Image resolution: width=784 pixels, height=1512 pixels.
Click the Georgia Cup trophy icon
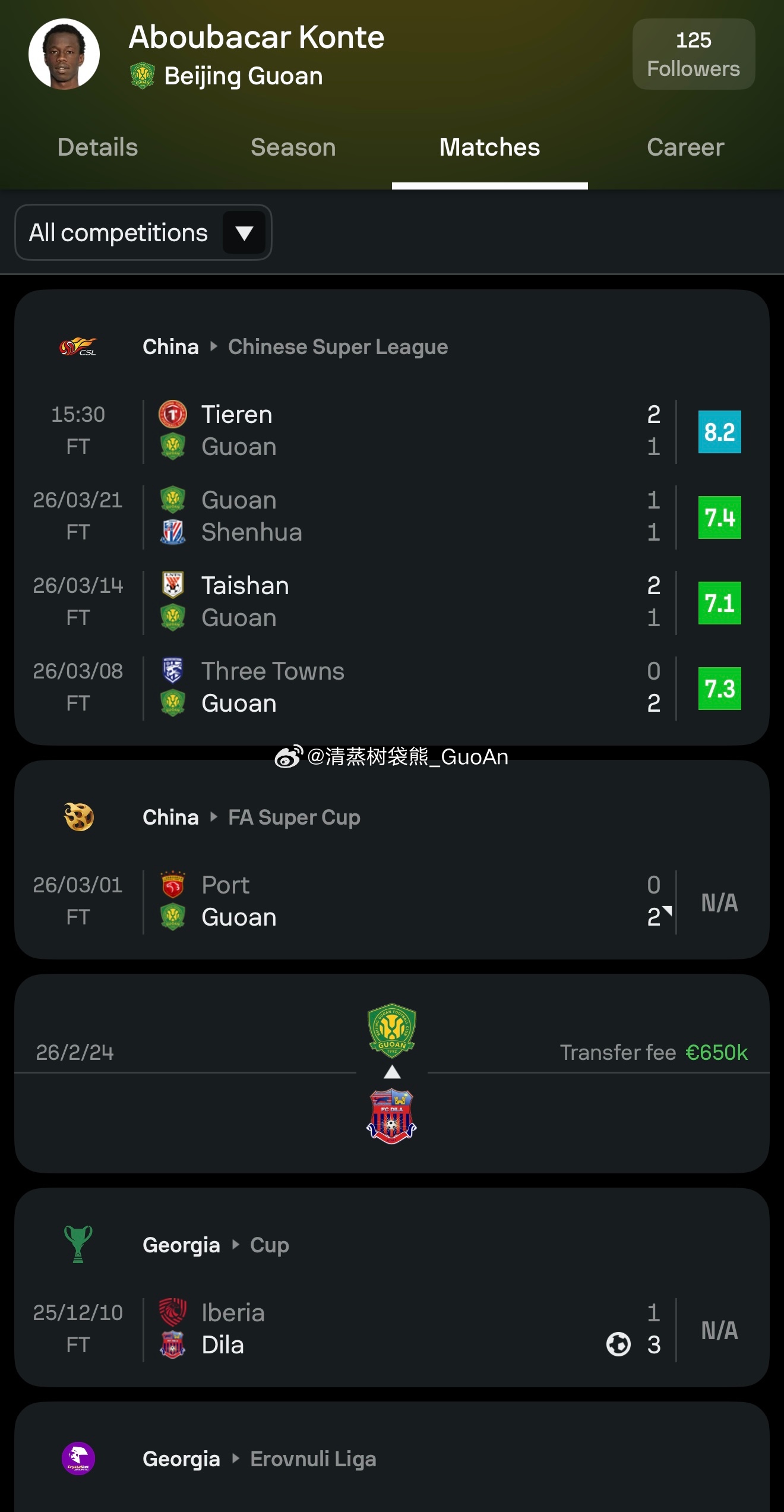[x=78, y=1245]
